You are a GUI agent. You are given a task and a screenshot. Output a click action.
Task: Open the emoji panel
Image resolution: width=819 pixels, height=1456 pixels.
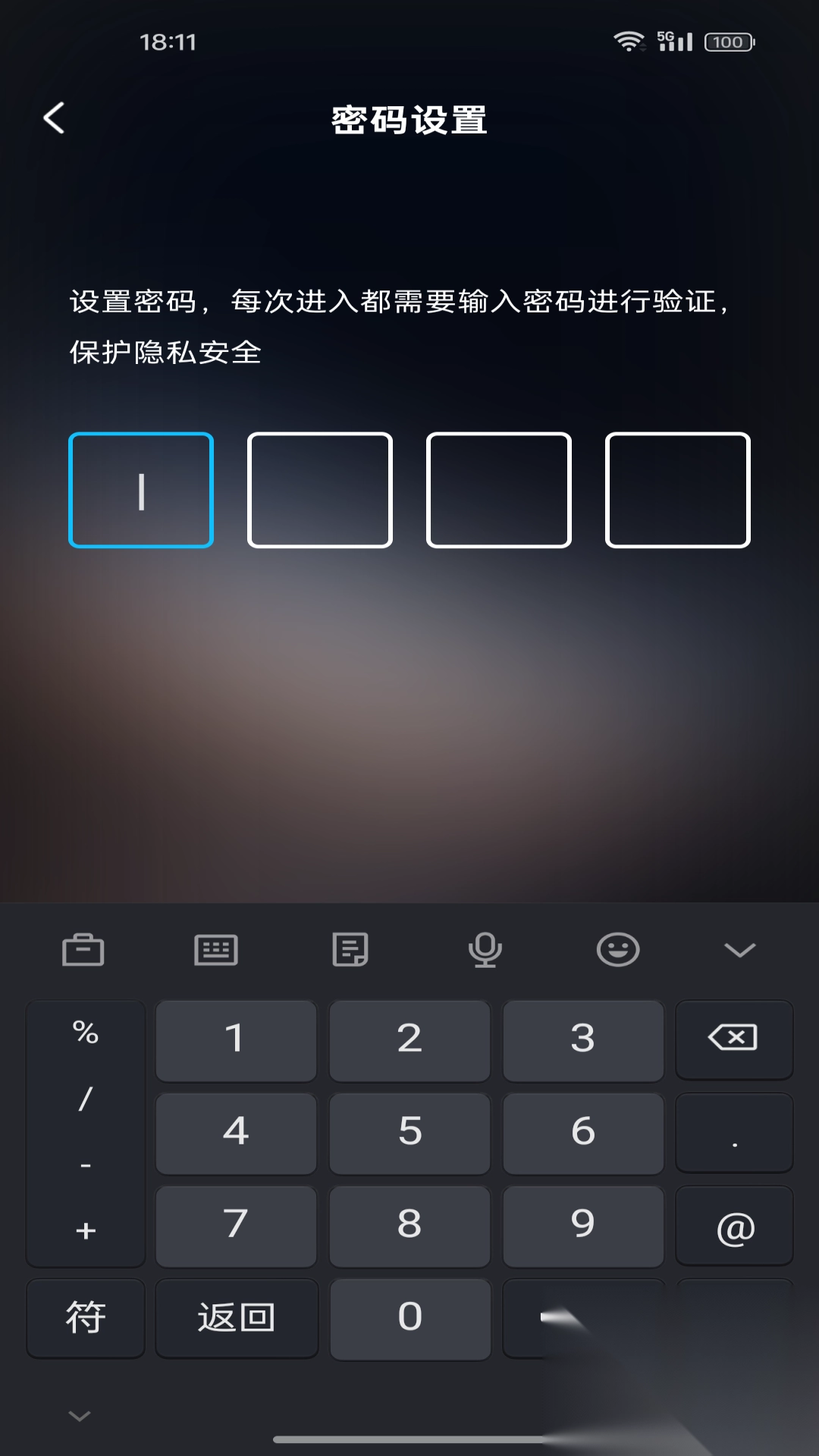pyautogui.click(x=618, y=949)
